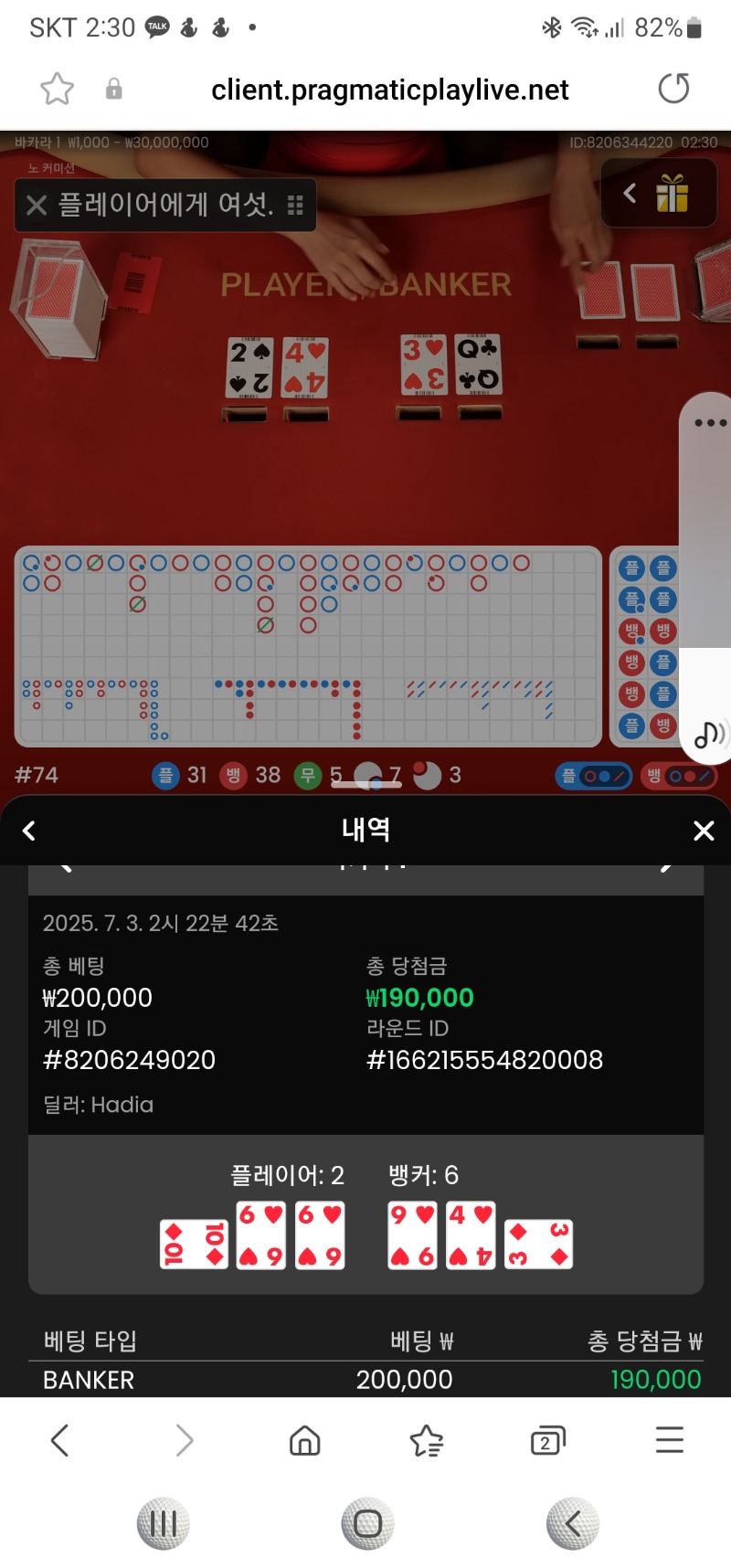Screen dimensions: 731x1568
Task: Open the browser tabs switcher
Action: pyautogui.click(x=547, y=1440)
